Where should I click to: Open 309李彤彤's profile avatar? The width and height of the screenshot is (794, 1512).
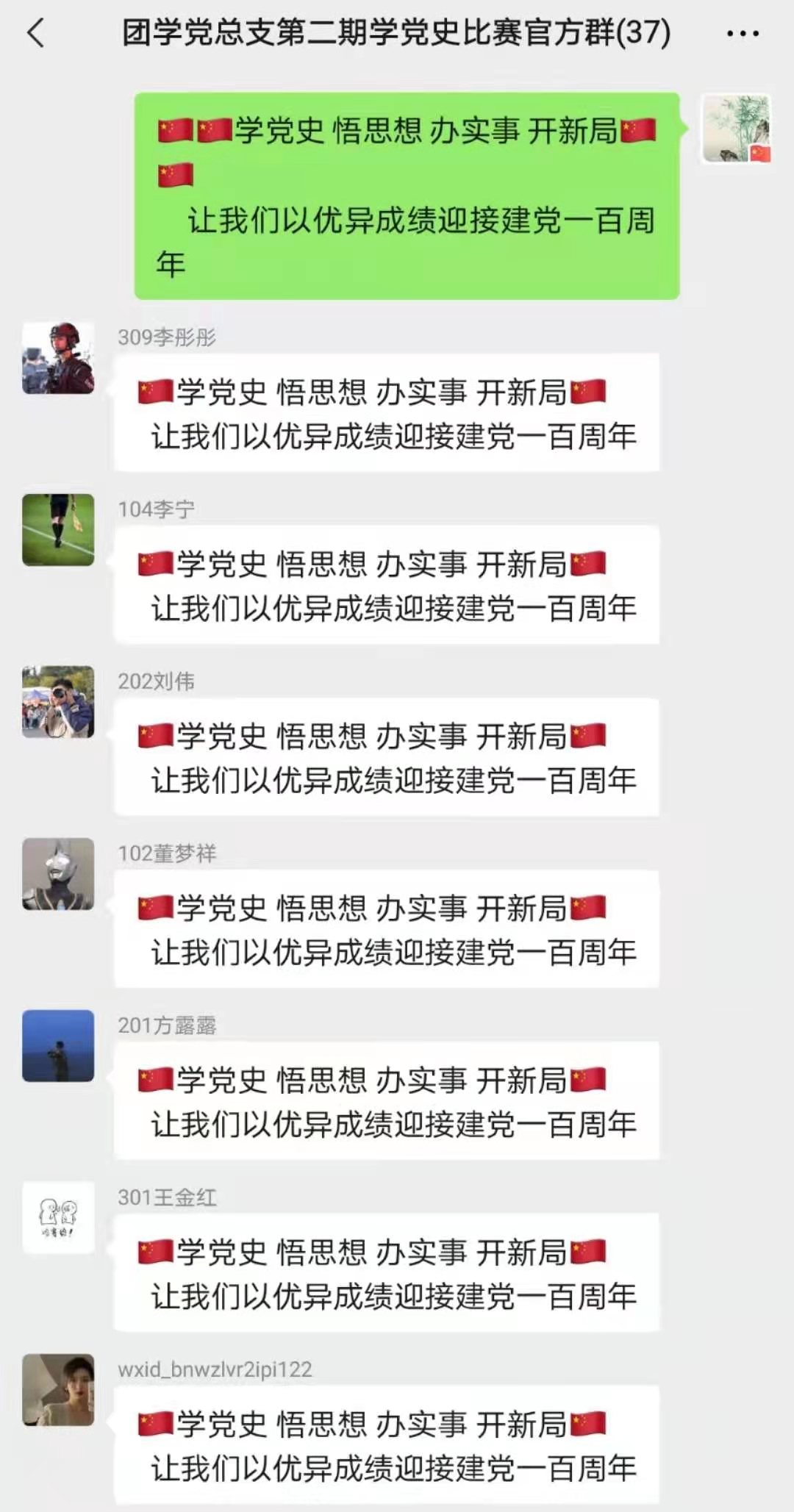[58, 358]
